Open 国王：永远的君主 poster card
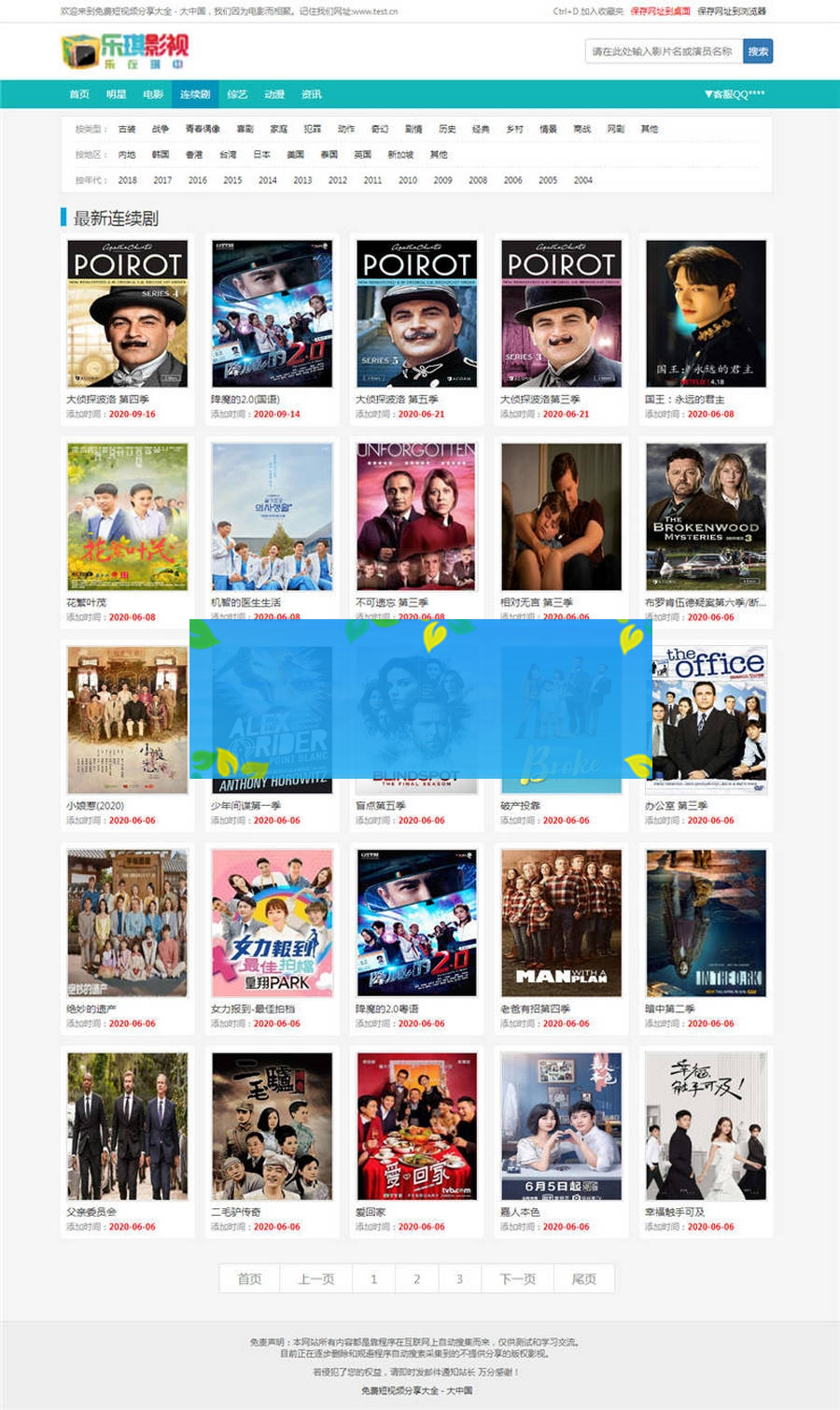The width and height of the screenshot is (840, 1410). pos(706,314)
